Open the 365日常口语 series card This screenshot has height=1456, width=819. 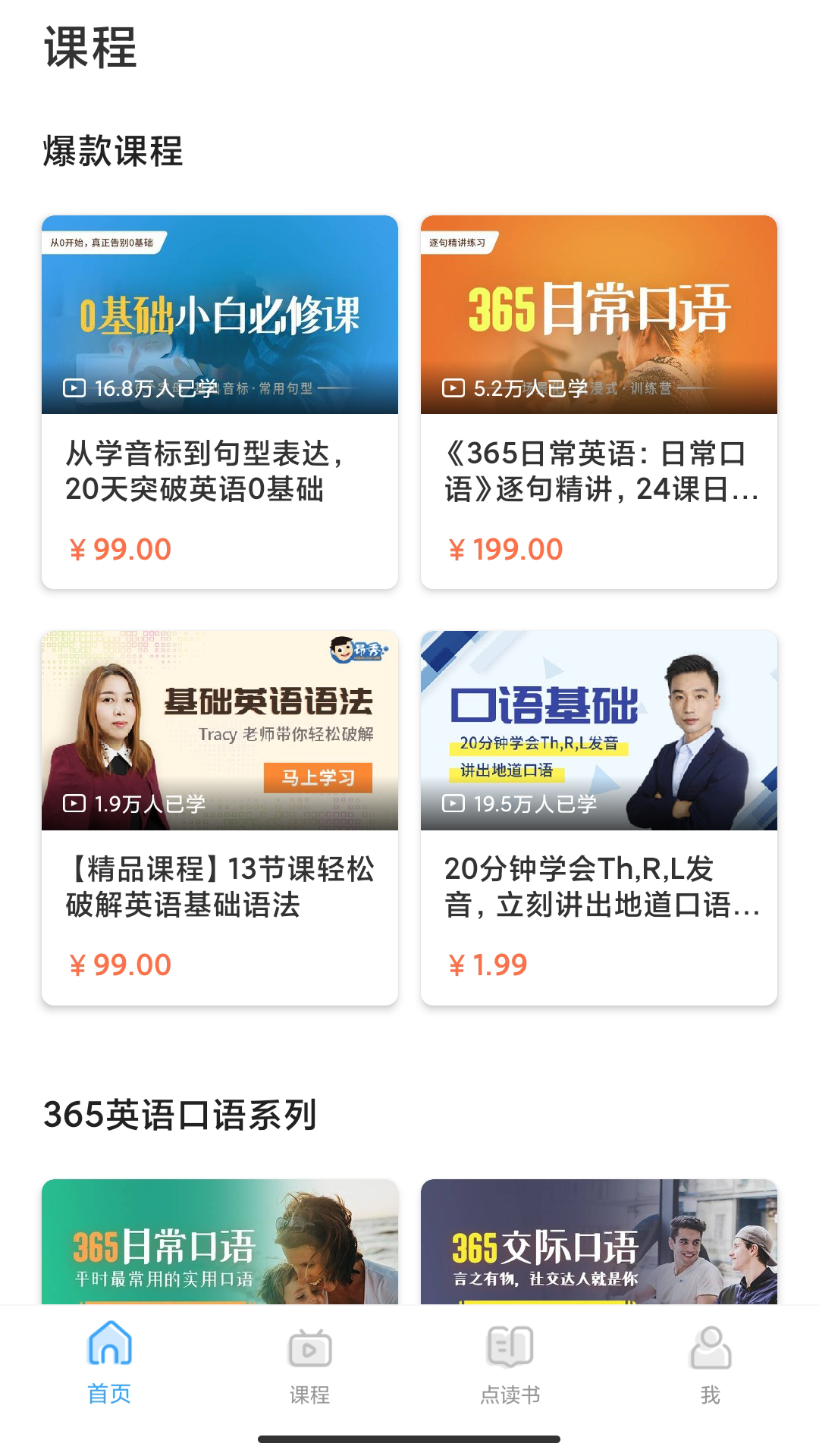click(x=220, y=1242)
